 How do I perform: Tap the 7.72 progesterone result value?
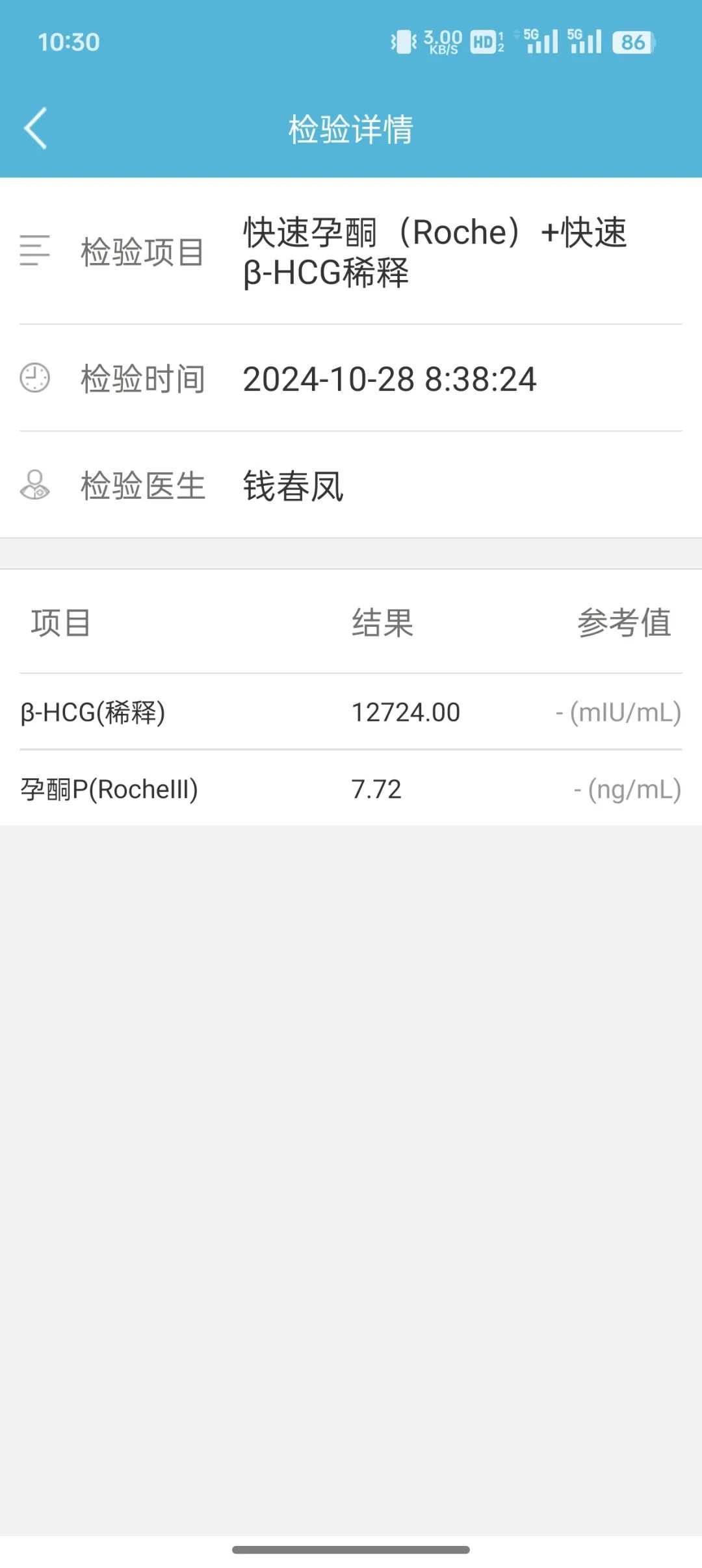coord(376,789)
